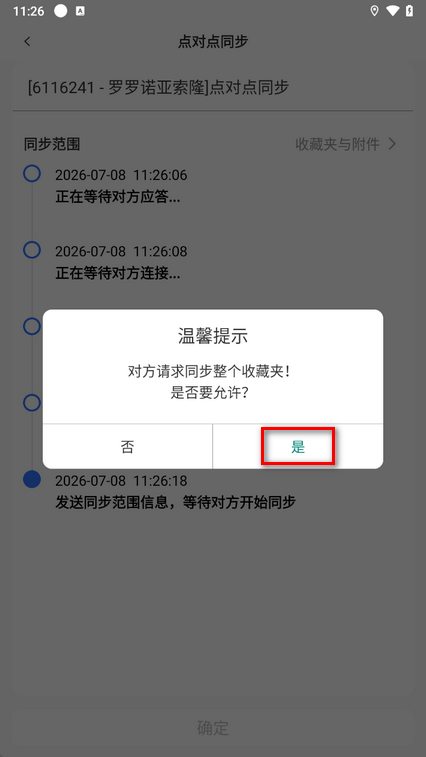Go back using the top-left arrow
This screenshot has height=757, width=426.
point(27,42)
